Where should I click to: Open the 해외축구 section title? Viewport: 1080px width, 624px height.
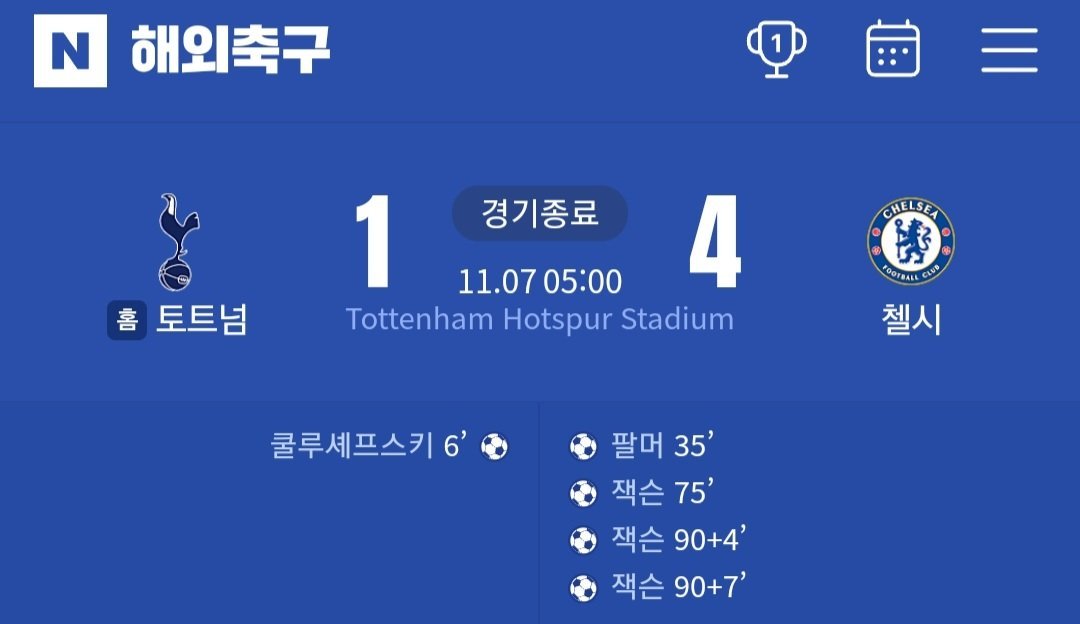point(230,50)
